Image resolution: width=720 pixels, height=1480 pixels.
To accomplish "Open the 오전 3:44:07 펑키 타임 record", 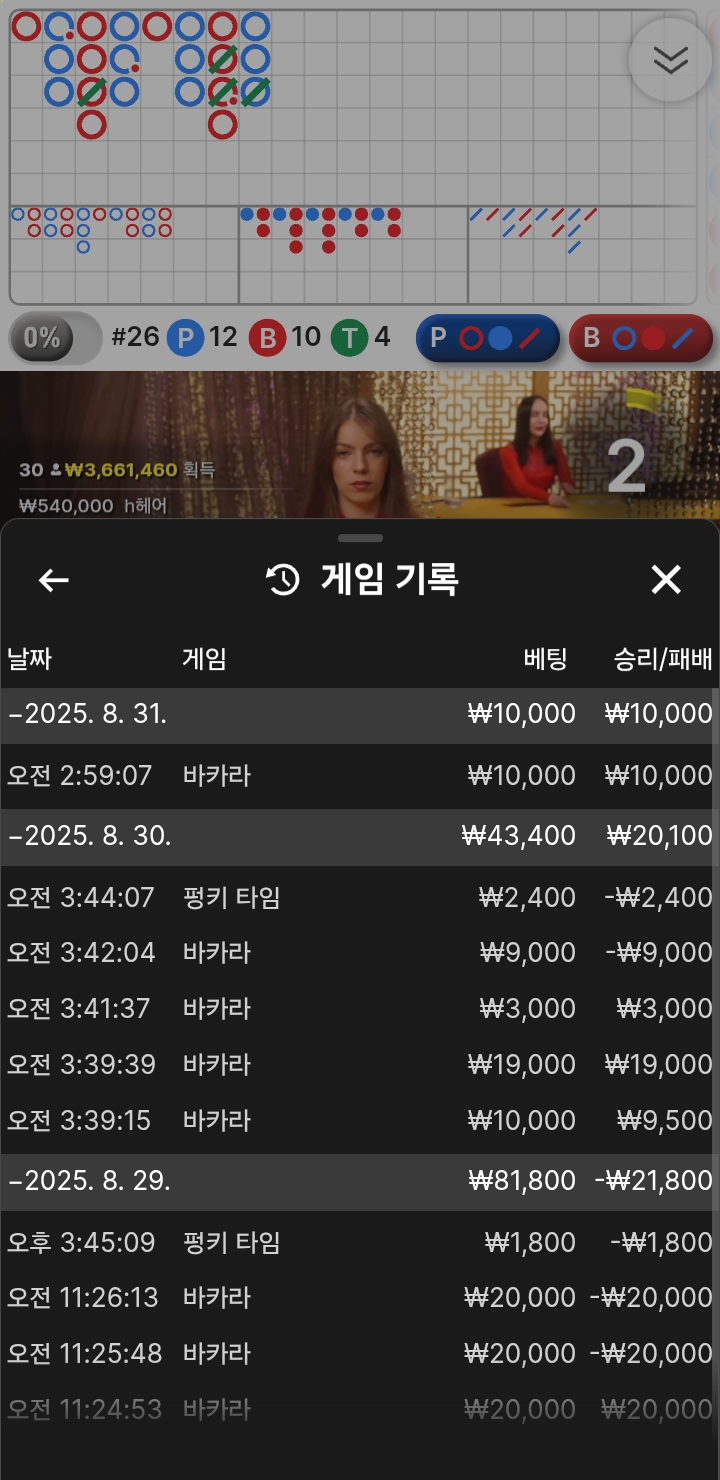I will pos(360,897).
